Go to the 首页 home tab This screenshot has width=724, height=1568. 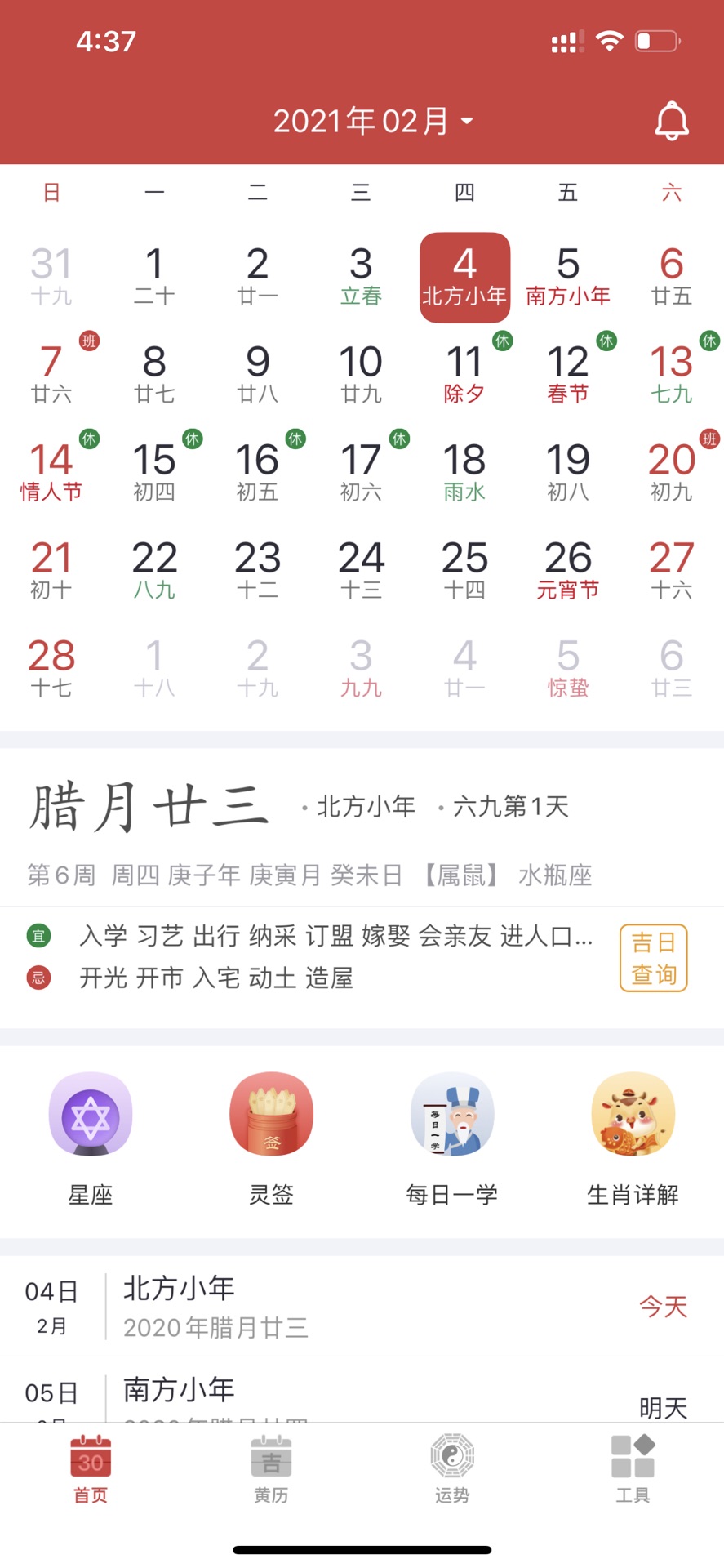point(91,1470)
